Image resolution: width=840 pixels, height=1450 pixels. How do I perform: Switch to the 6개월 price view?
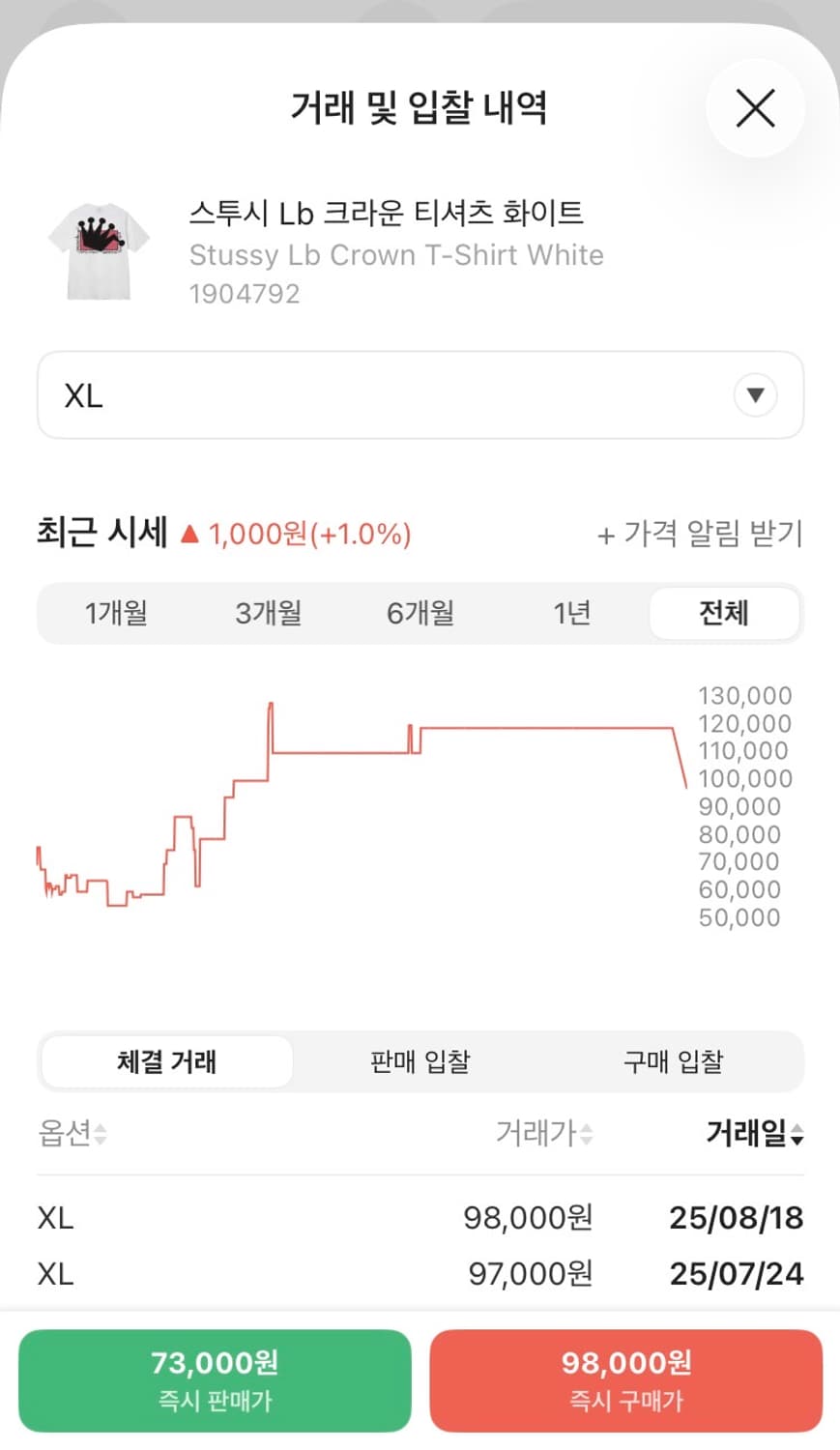pos(420,613)
